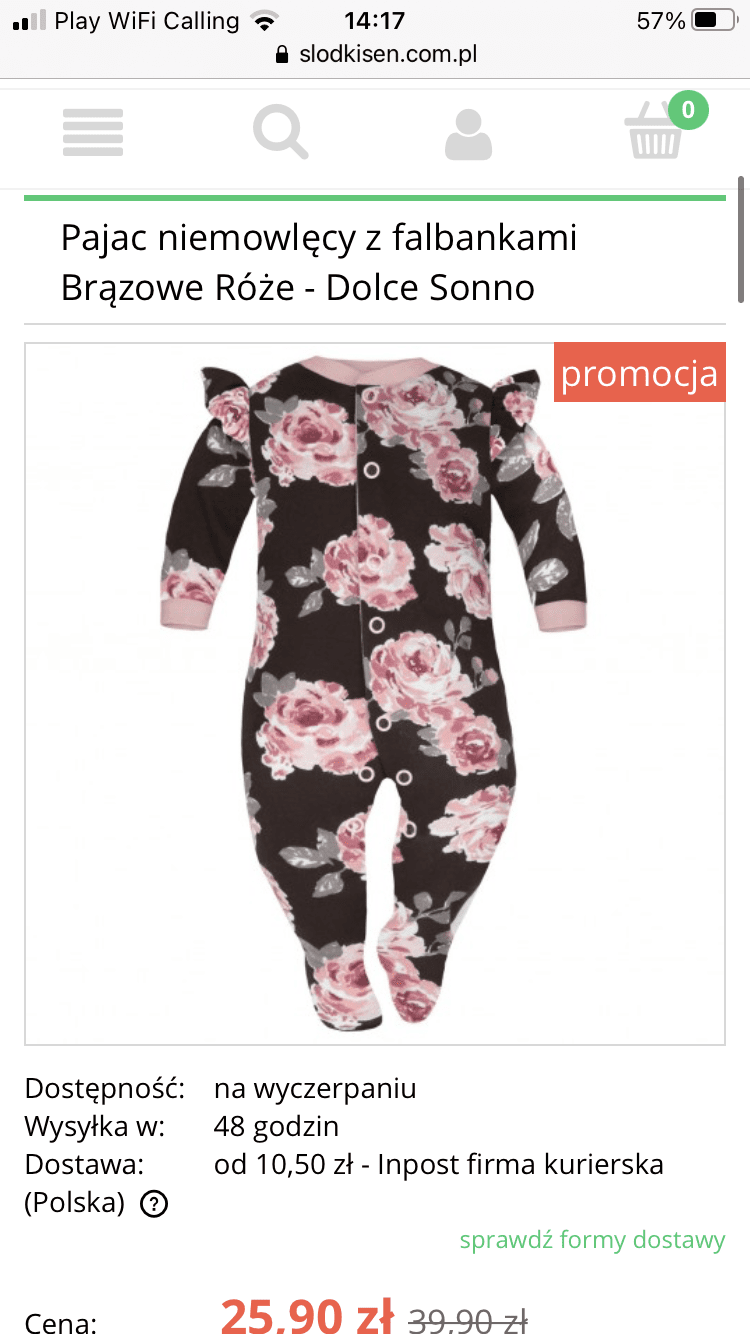
Task: Open the shopping basket
Action: click(x=658, y=133)
